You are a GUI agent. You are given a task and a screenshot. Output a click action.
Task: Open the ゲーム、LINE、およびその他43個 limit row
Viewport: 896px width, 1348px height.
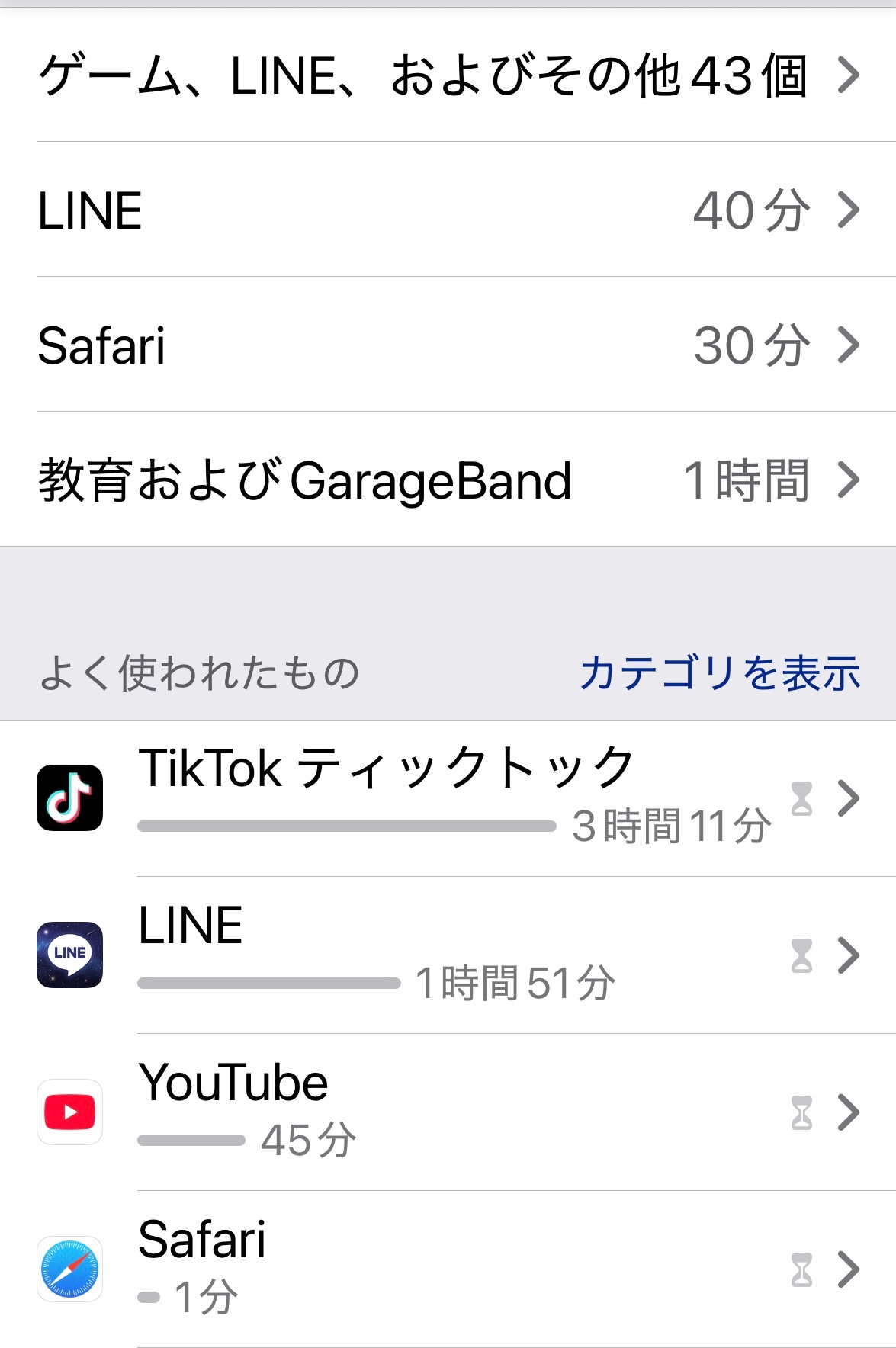click(x=448, y=75)
